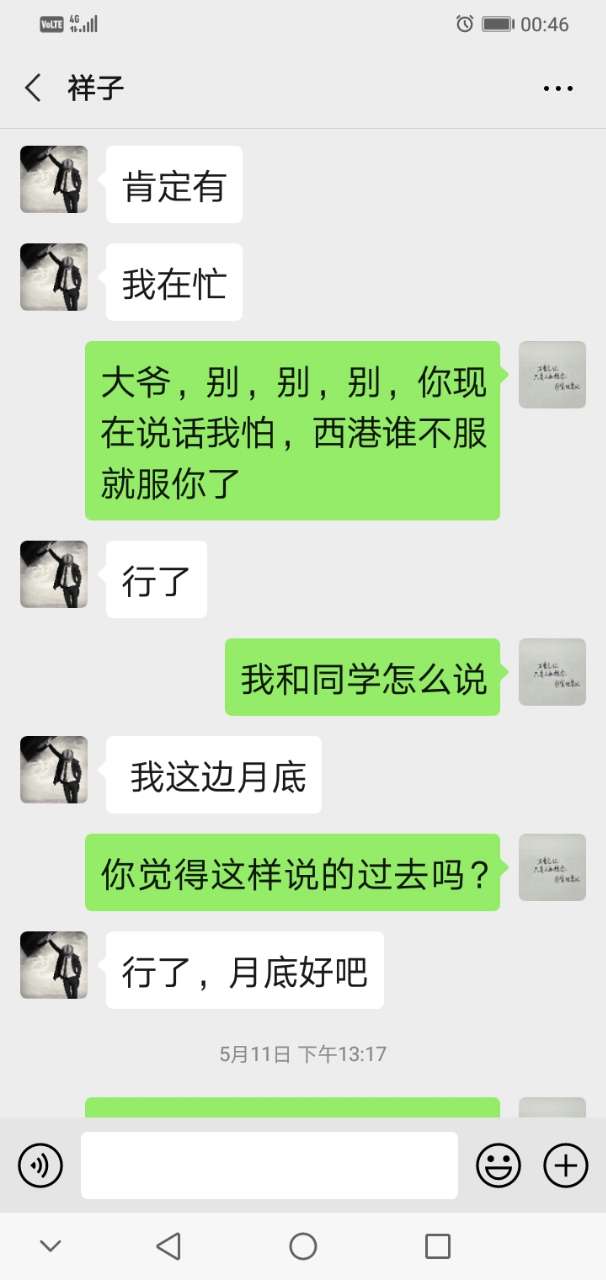Go back from the 祥子 chat
606x1280 pixels.
click(33, 88)
